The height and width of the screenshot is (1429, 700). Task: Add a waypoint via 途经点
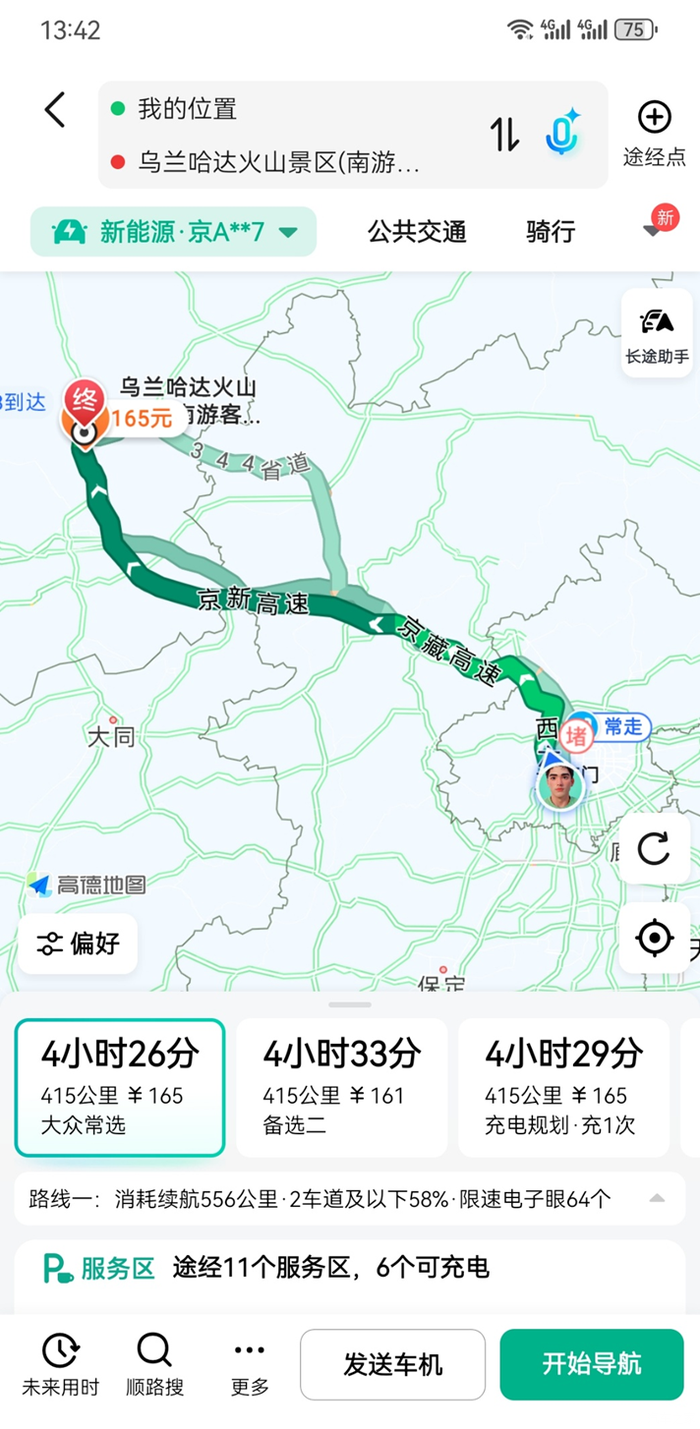pyautogui.click(x=654, y=133)
